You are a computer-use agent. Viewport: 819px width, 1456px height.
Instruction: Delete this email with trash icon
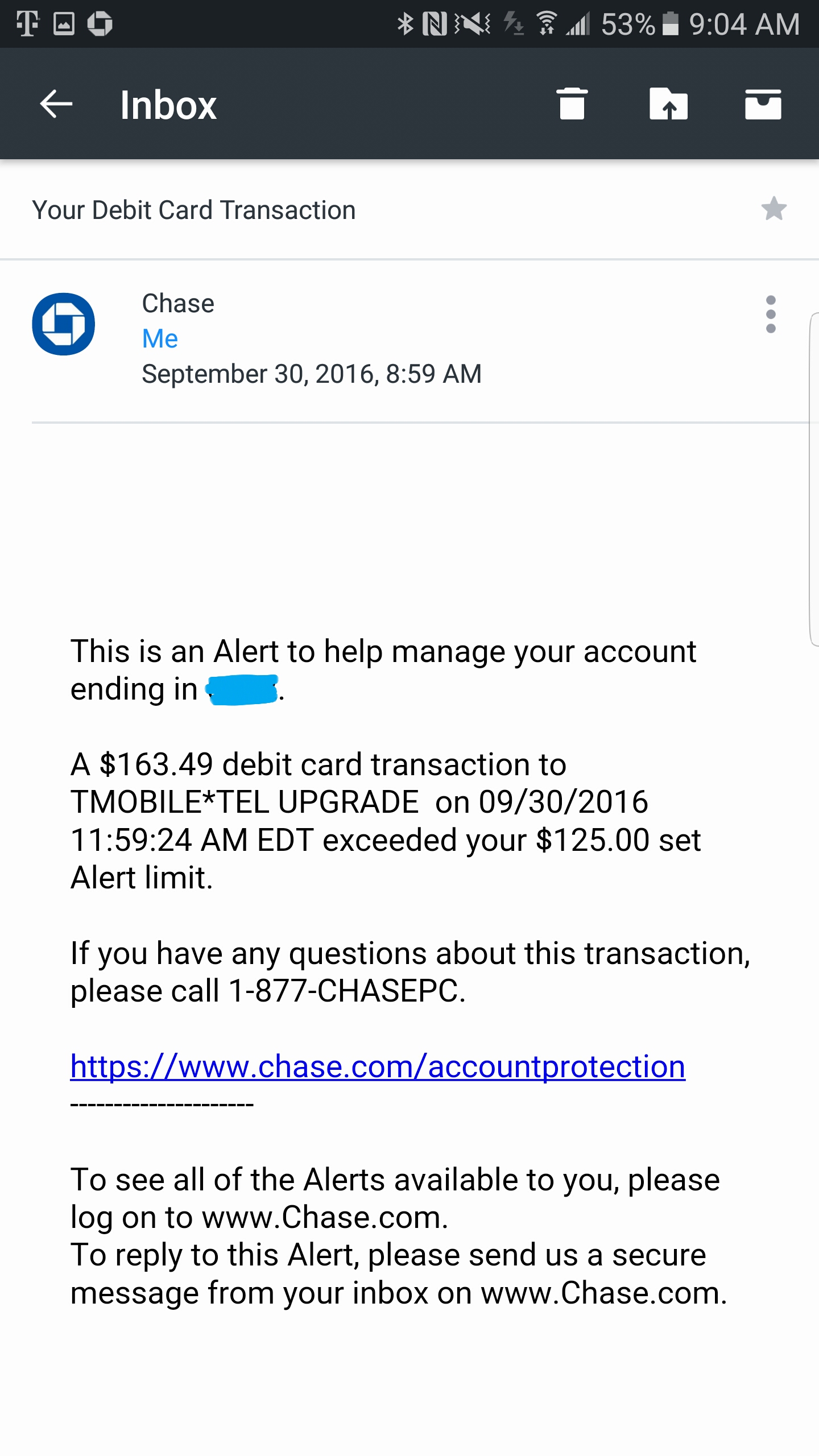click(x=572, y=104)
